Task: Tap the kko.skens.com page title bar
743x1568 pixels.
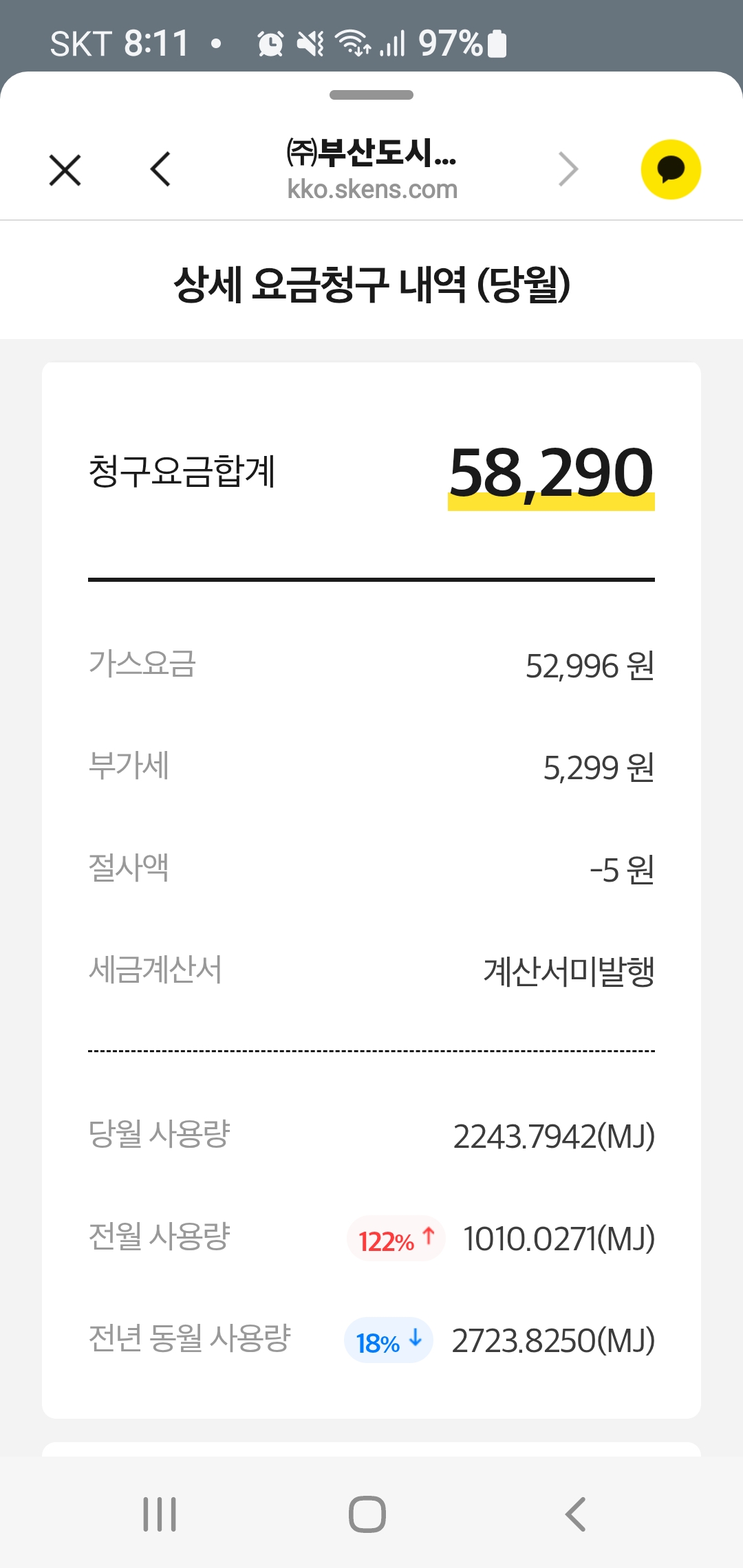Action: 371,170
